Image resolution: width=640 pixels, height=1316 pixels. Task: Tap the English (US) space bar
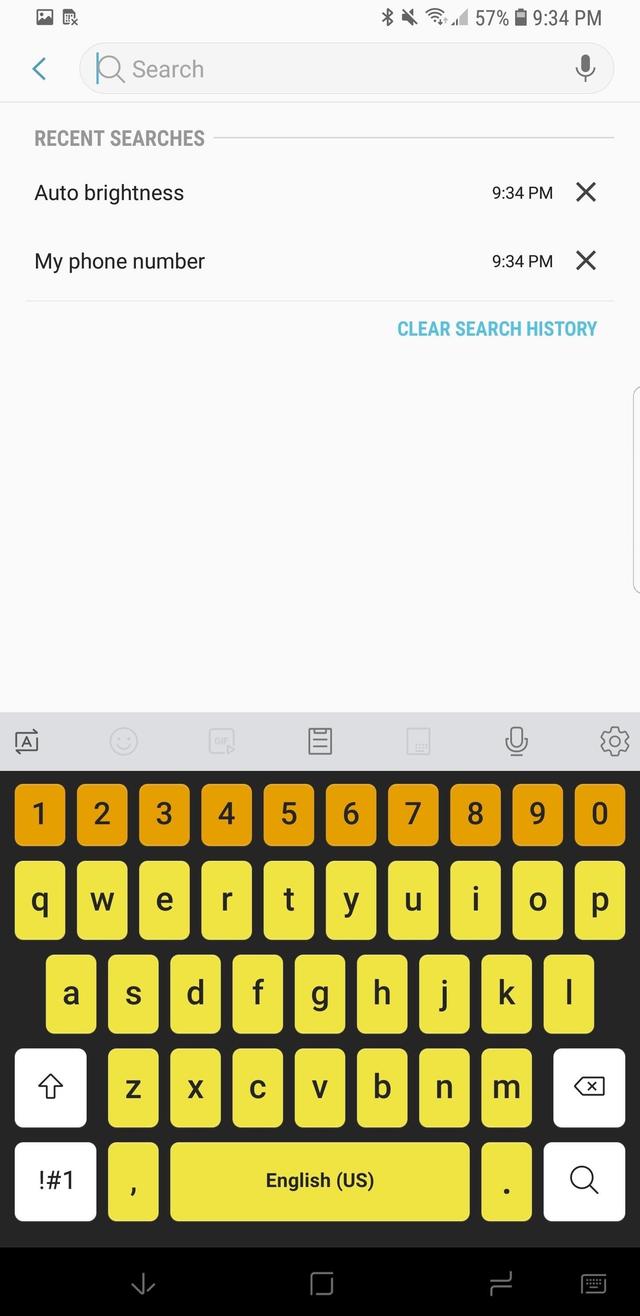tap(320, 1181)
